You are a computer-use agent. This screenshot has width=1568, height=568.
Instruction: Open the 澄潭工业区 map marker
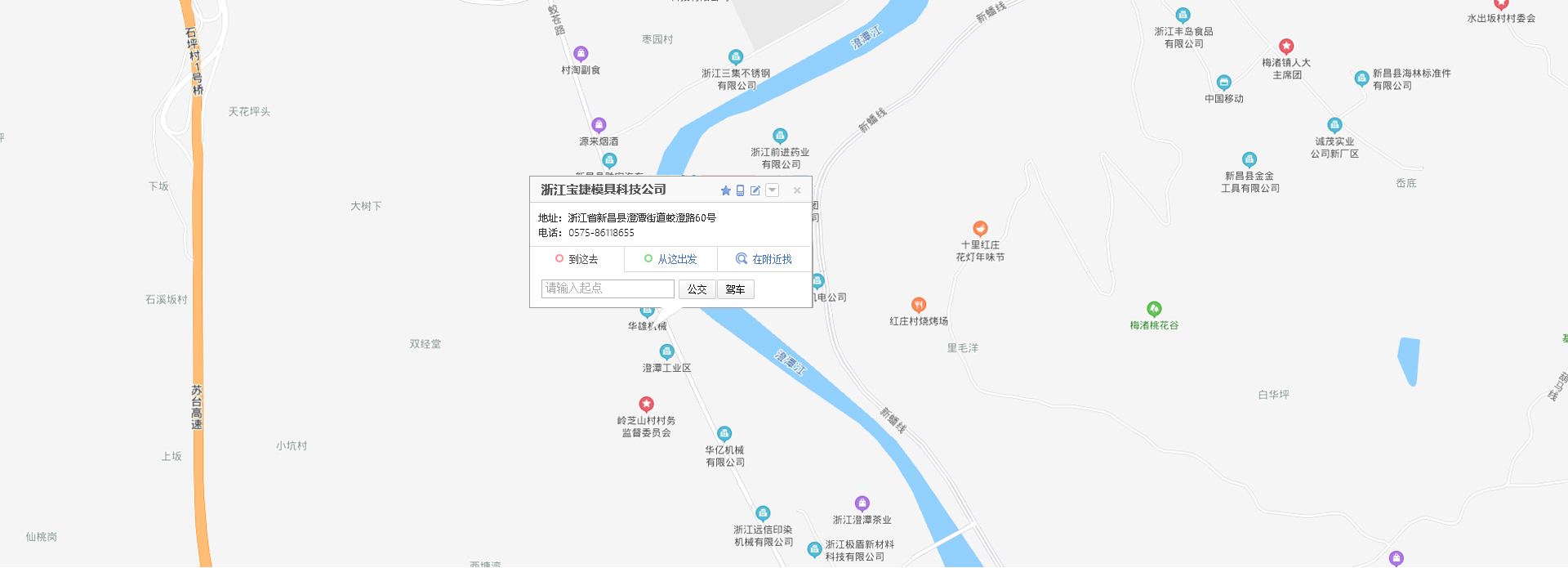pyautogui.click(x=666, y=352)
